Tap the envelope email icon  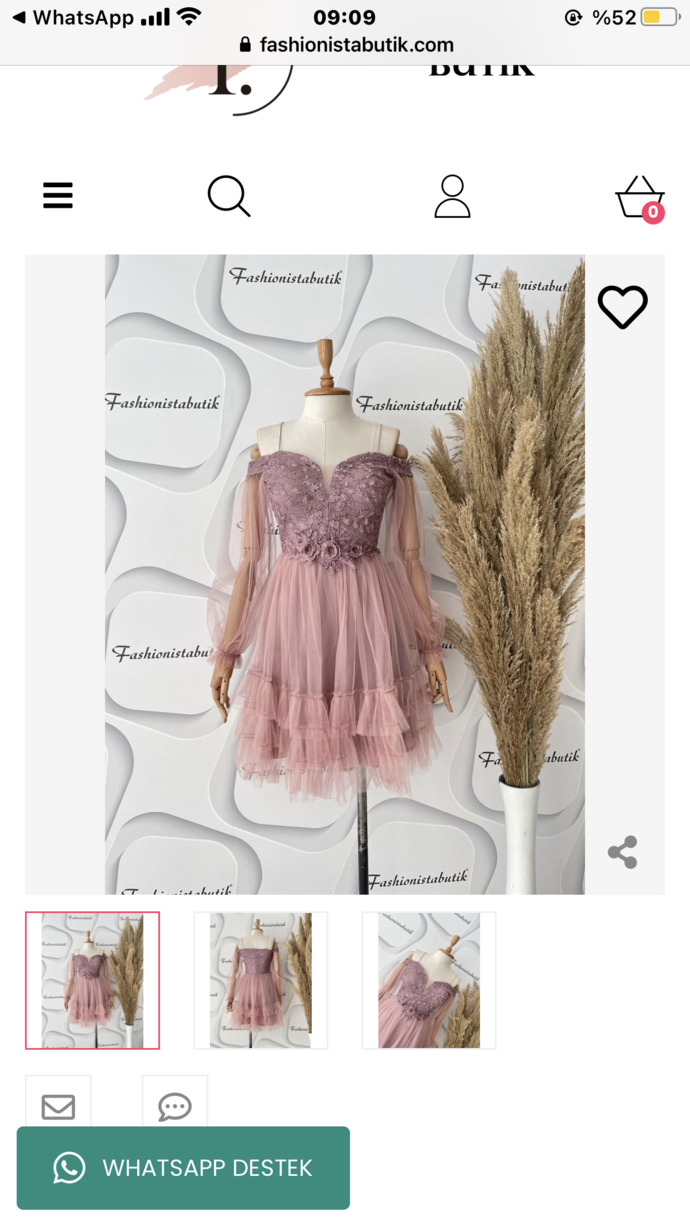tap(58, 1106)
